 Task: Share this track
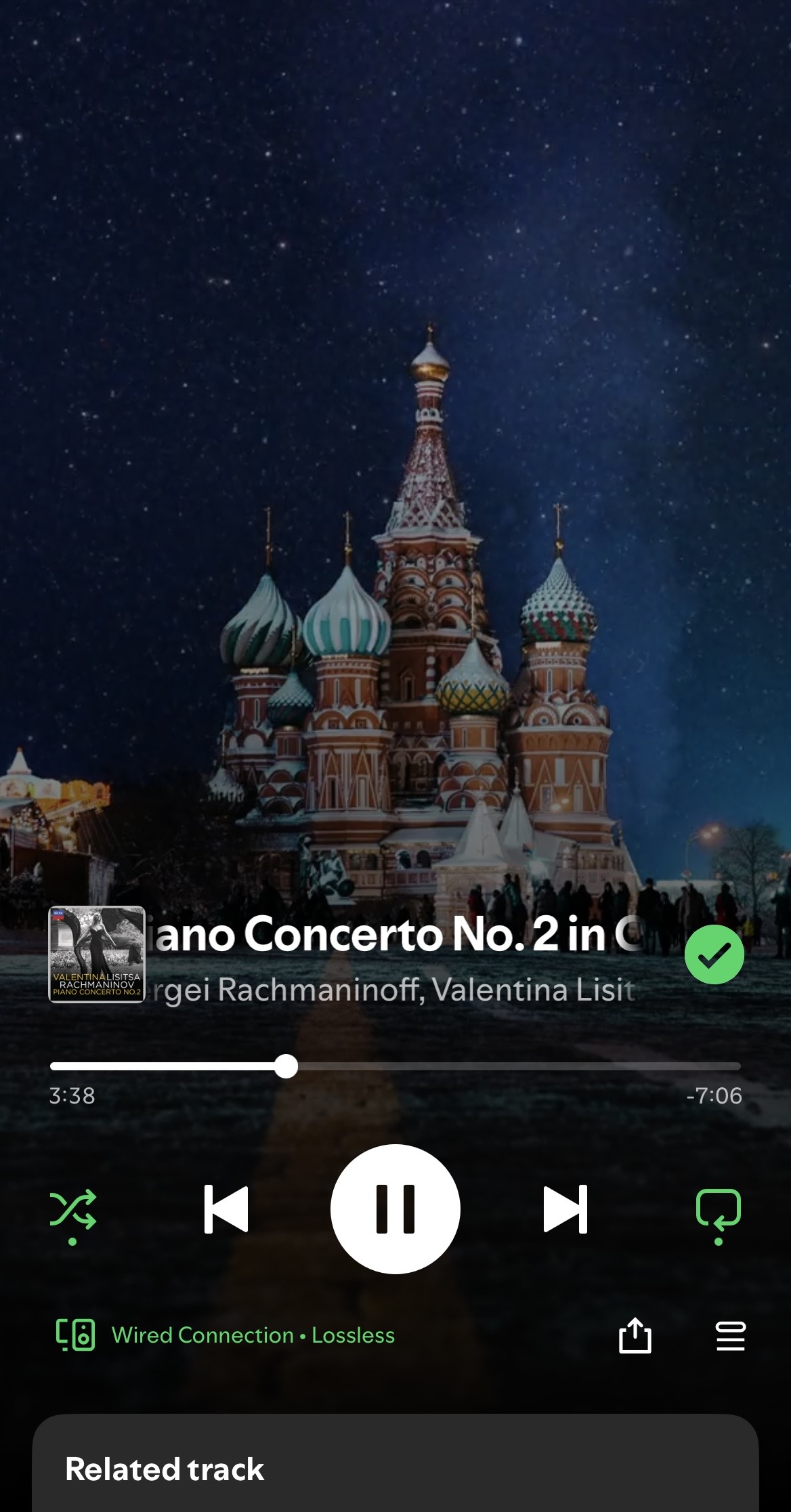click(x=635, y=1335)
